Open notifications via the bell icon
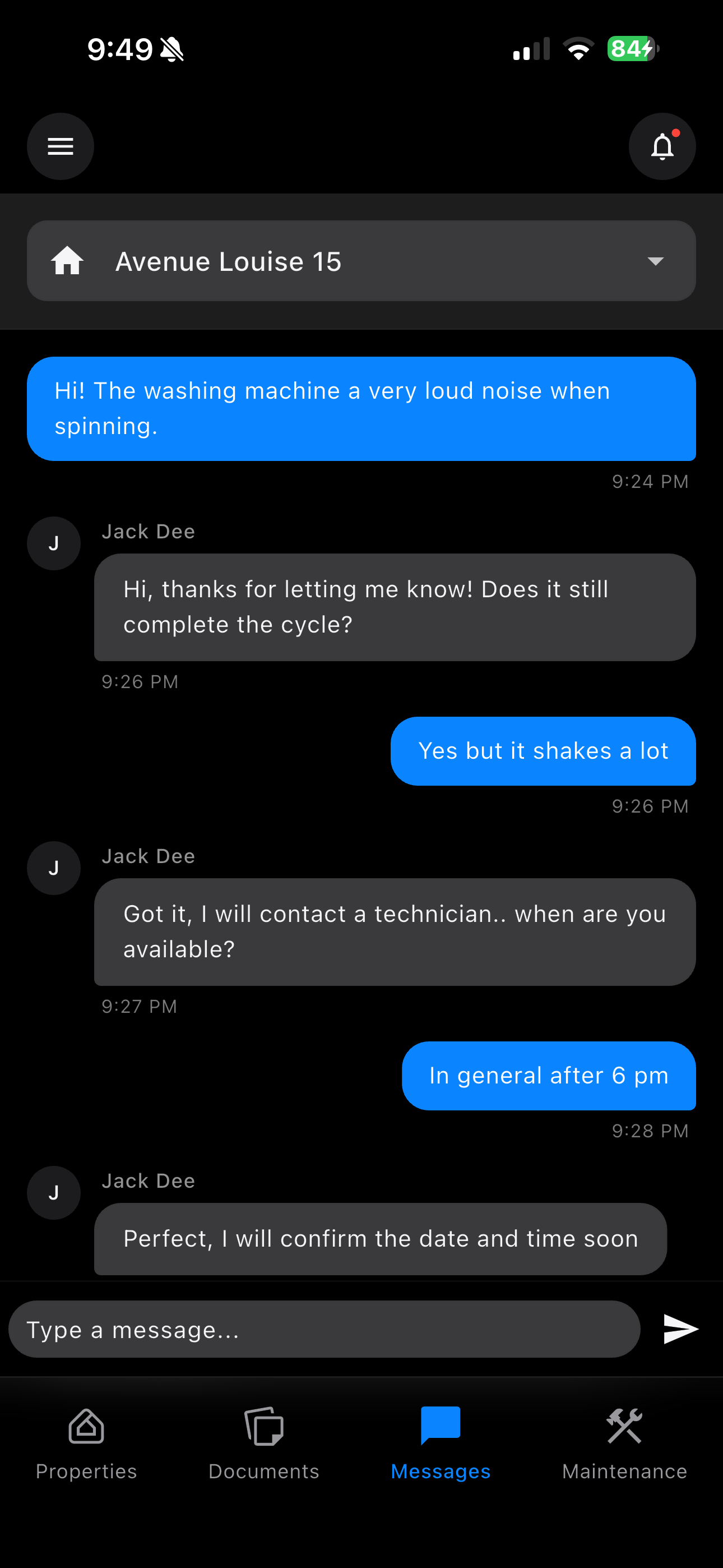Screen dimensions: 723x1568 click(662, 146)
